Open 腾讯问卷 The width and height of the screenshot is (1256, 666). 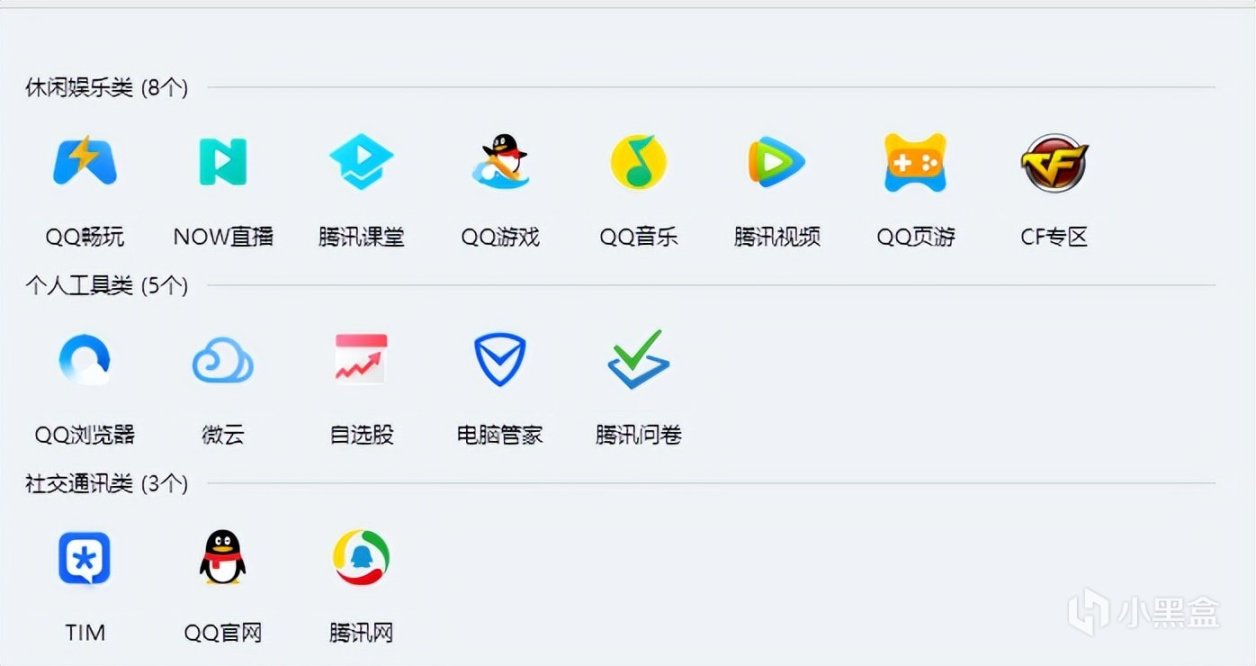[638, 361]
